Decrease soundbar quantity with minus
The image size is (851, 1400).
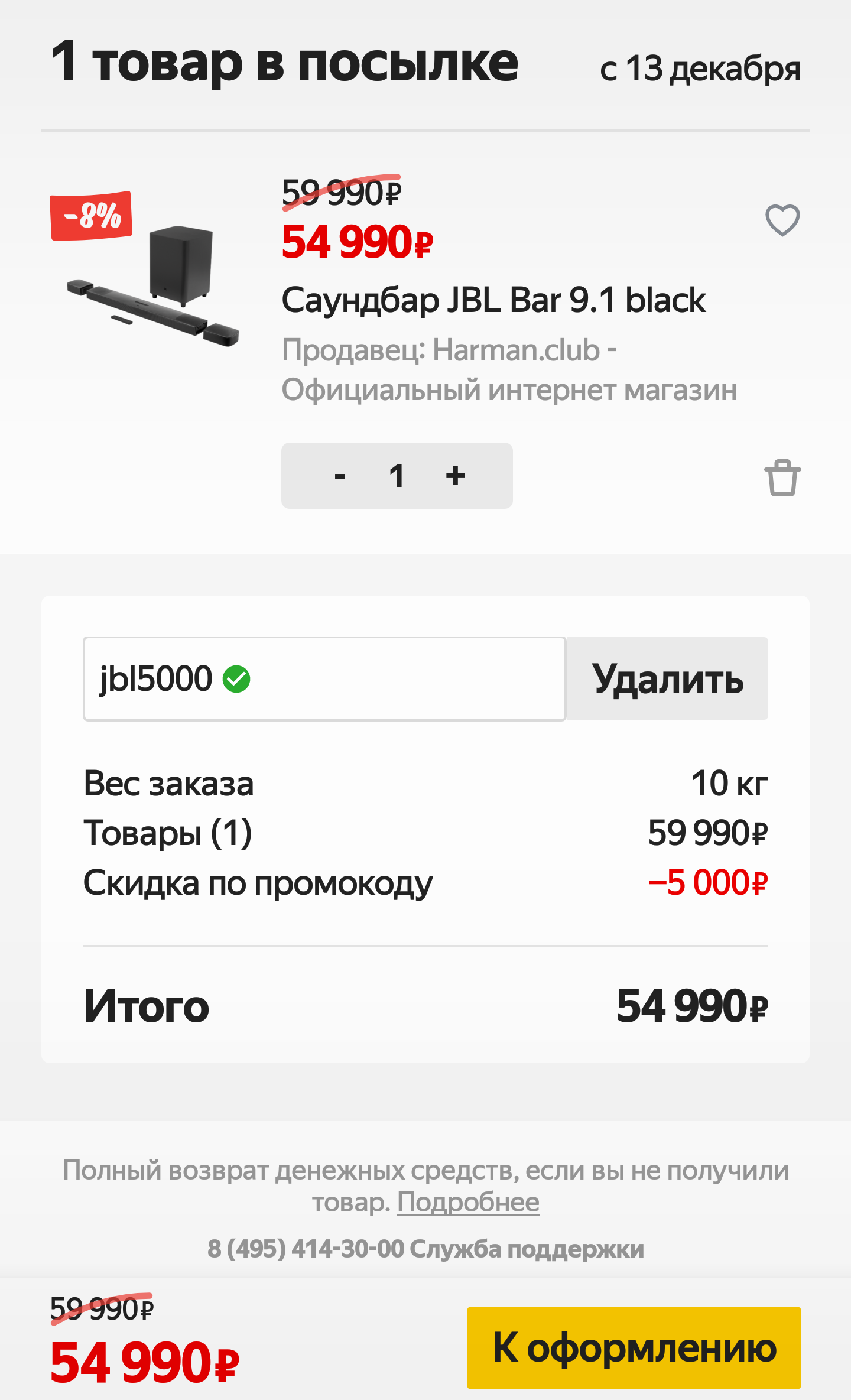coord(340,476)
